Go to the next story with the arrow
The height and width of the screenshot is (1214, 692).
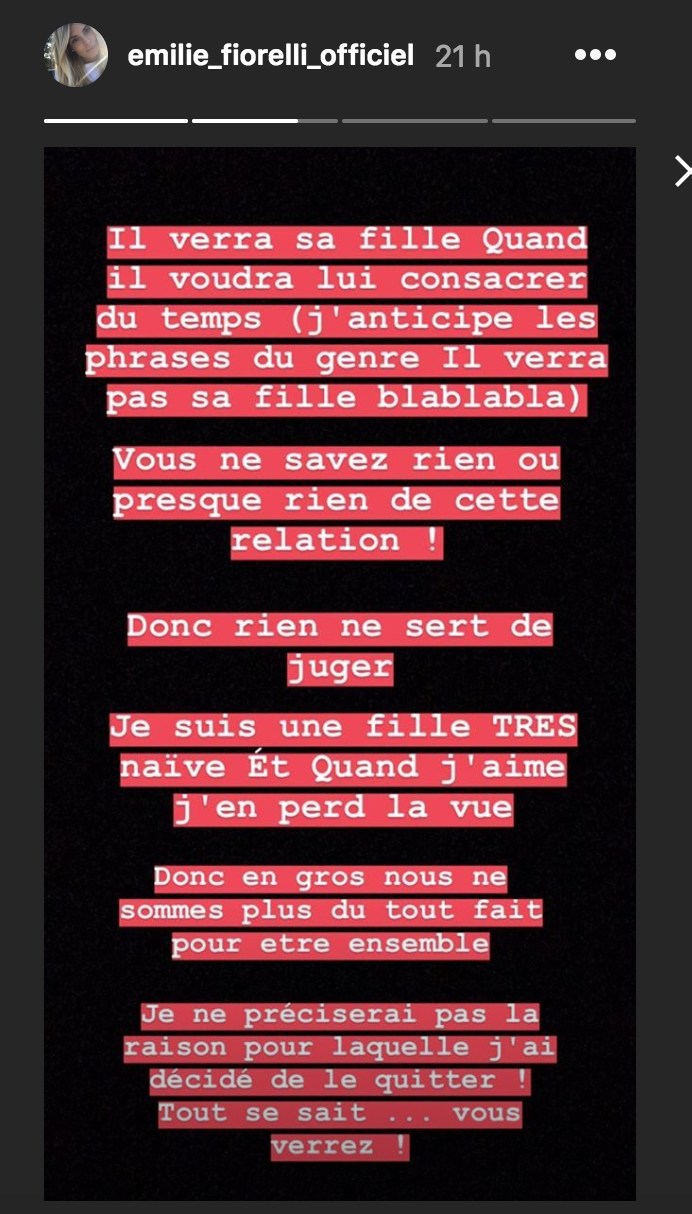coord(682,172)
